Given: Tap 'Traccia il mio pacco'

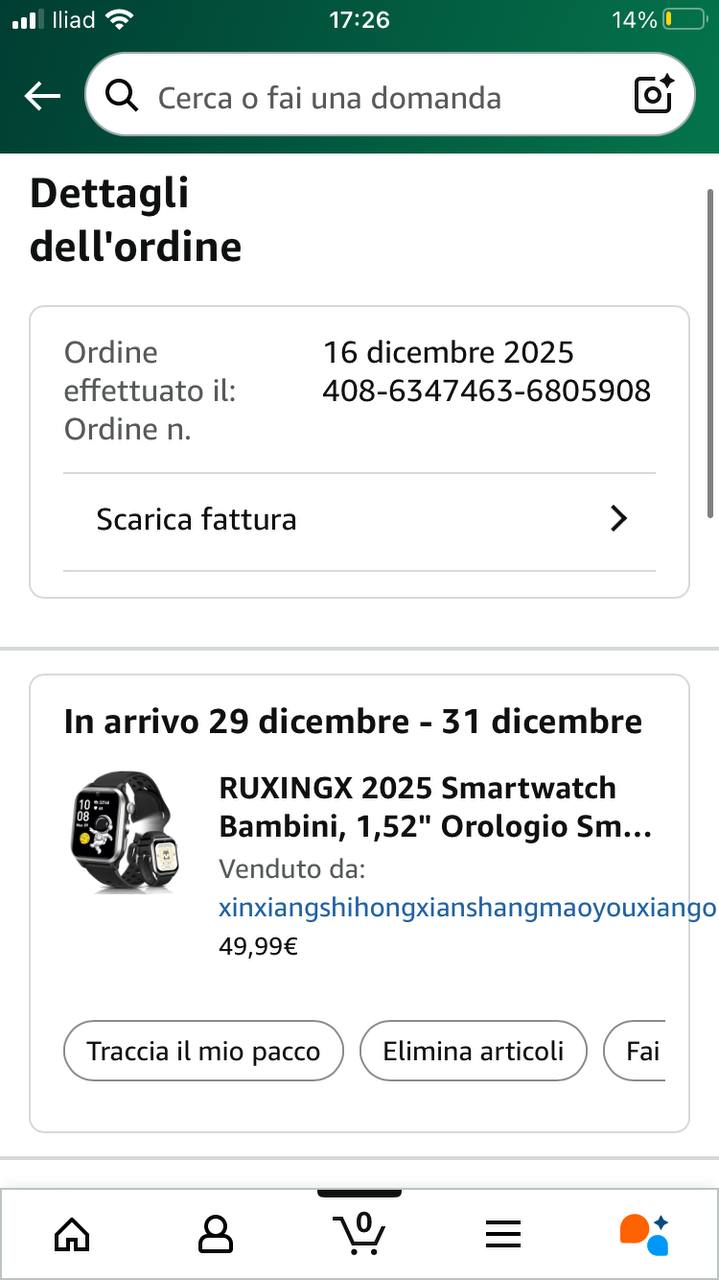Looking at the screenshot, I should 203,1051.
